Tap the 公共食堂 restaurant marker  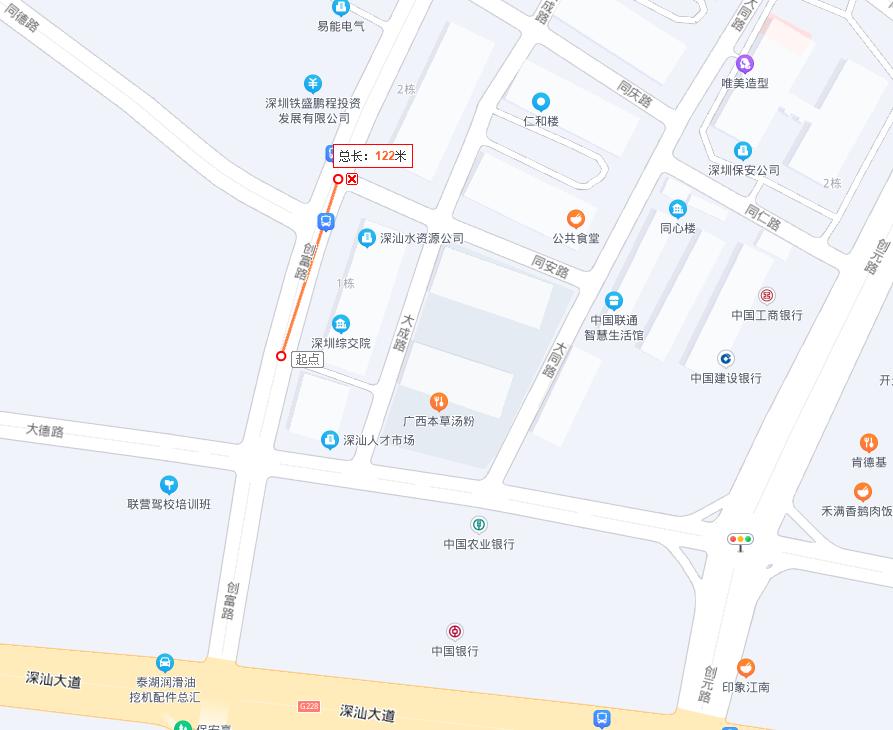click(576, 219)
